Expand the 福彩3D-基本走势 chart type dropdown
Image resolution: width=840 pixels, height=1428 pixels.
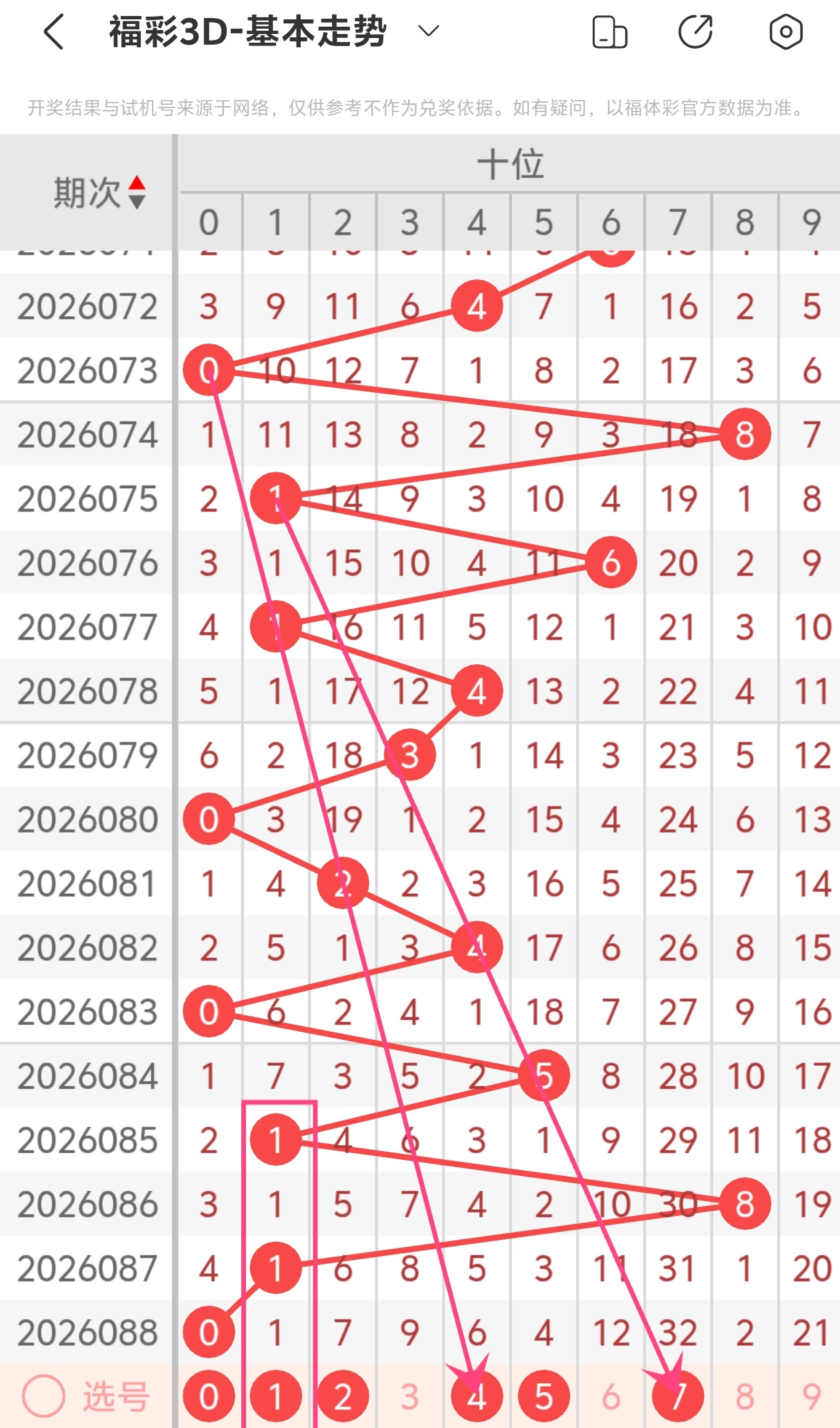428,31
